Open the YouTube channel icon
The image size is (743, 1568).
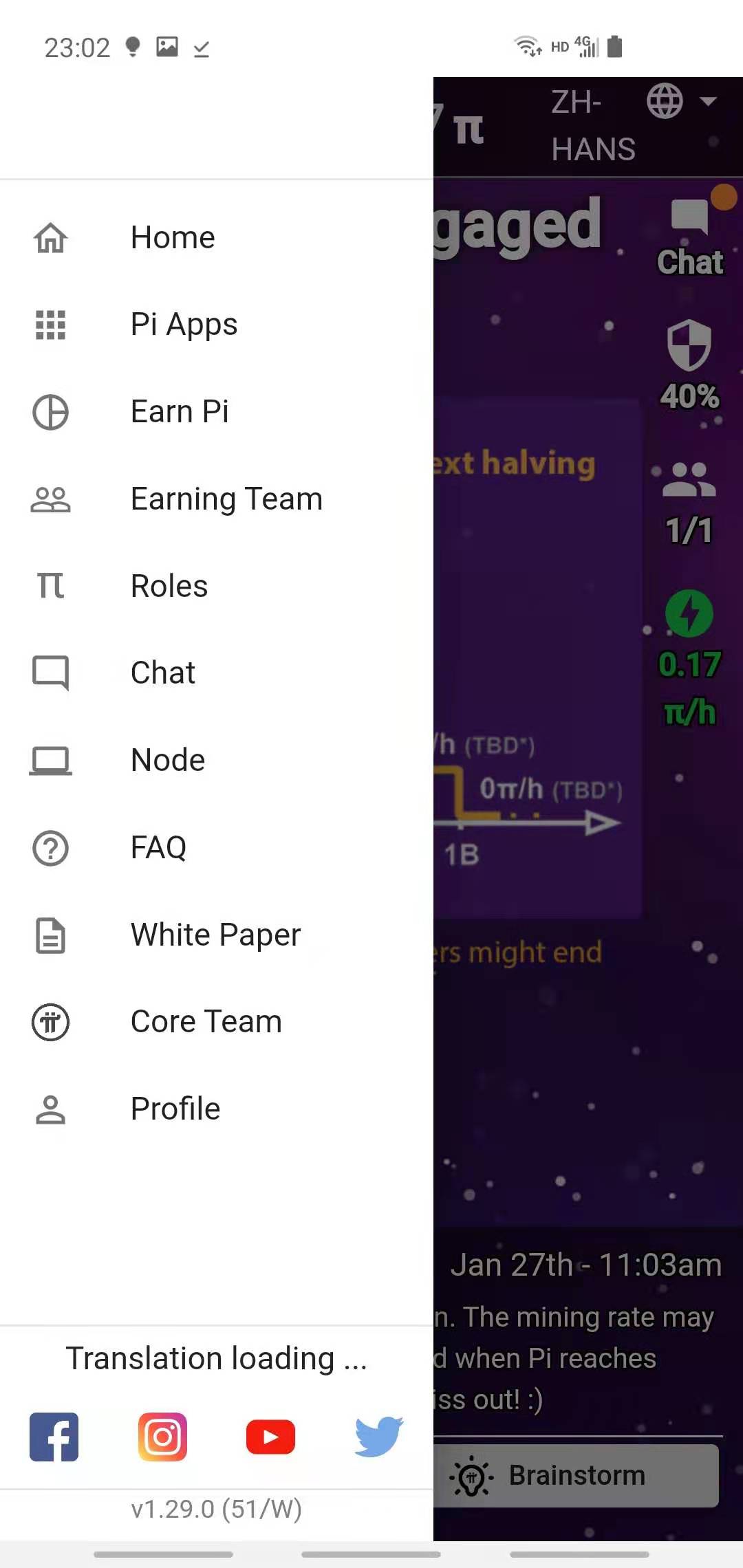[x=270, y=1437]
